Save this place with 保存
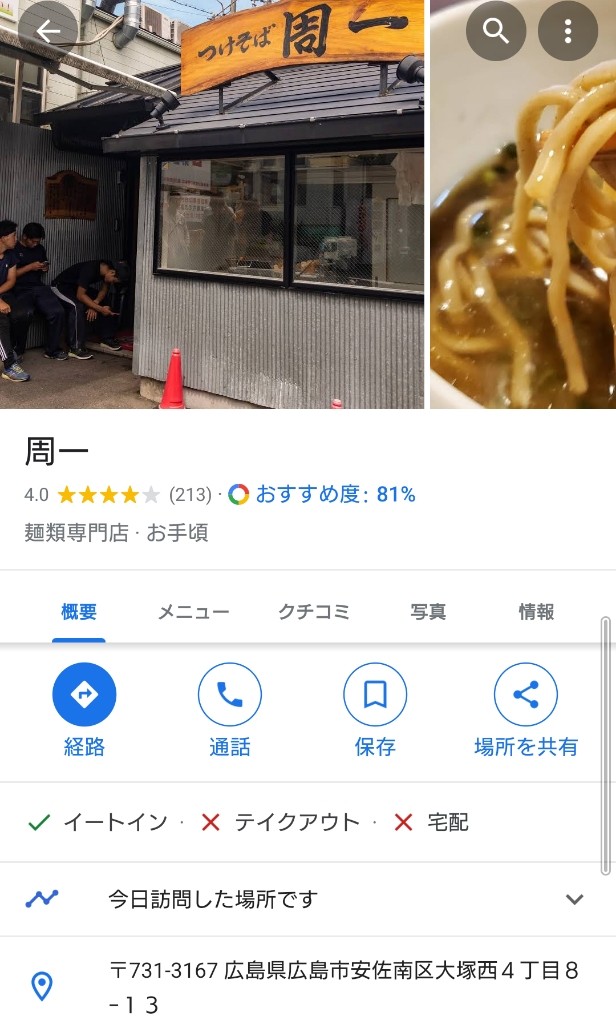 click(375, 710)
